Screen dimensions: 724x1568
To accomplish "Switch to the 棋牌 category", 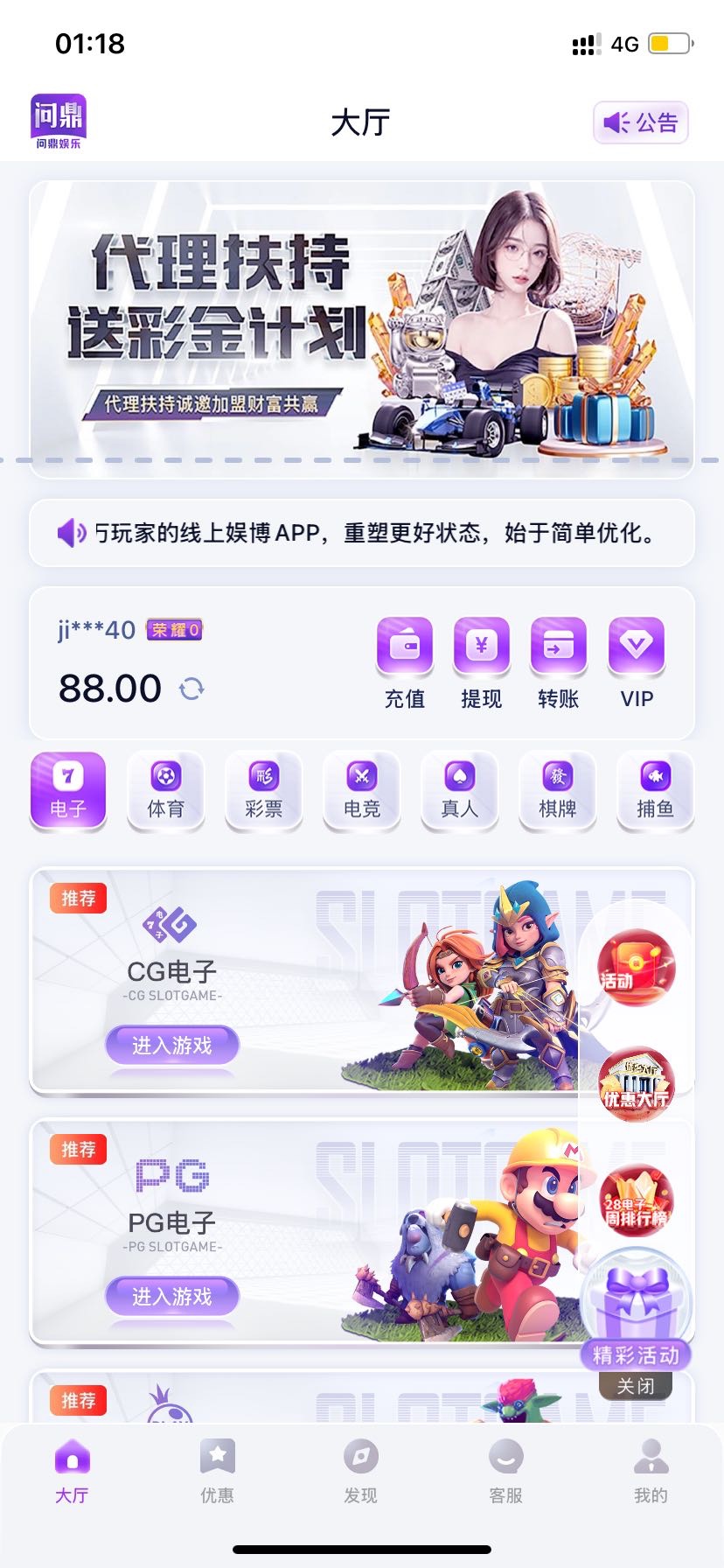I will (557, 790).
